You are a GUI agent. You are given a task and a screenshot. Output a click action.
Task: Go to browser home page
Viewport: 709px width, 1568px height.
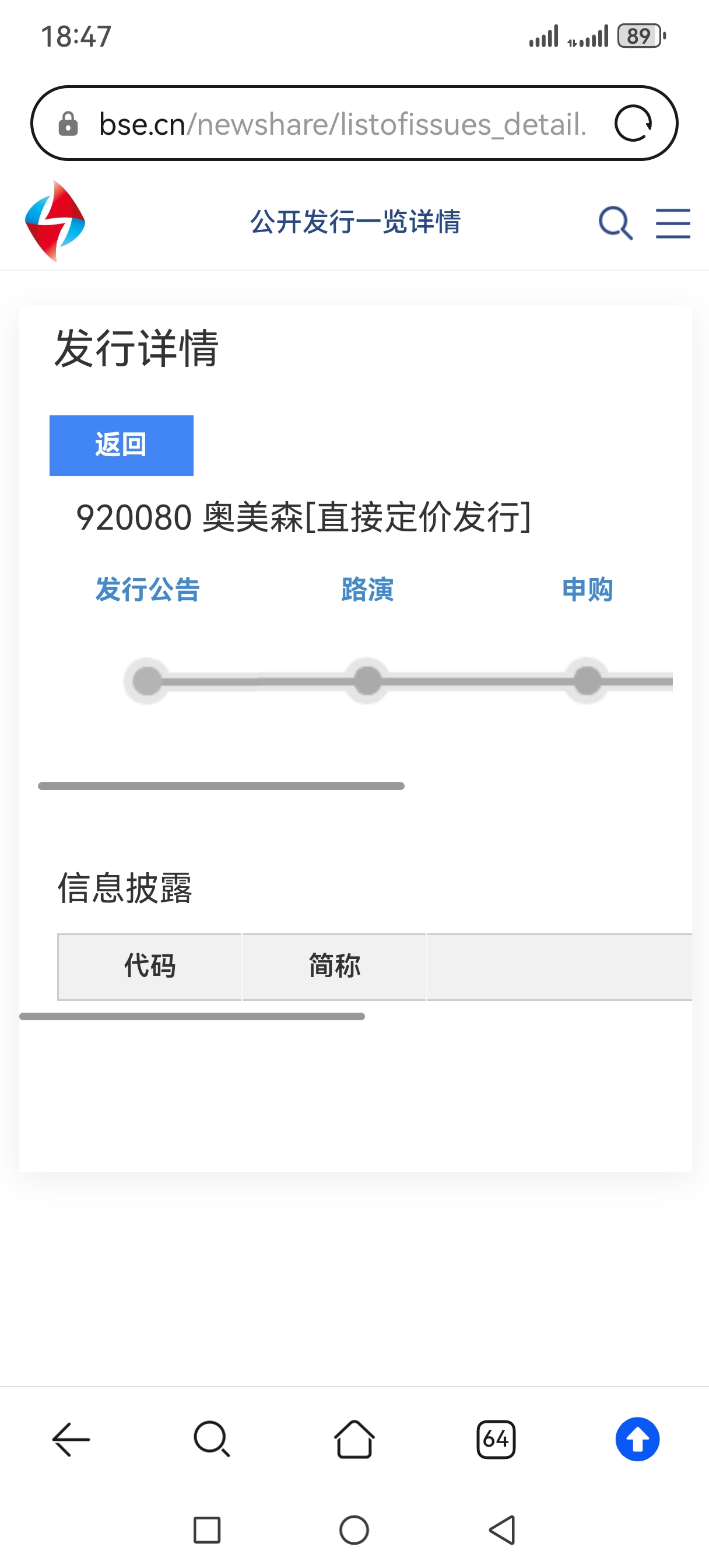[353, 1439]
